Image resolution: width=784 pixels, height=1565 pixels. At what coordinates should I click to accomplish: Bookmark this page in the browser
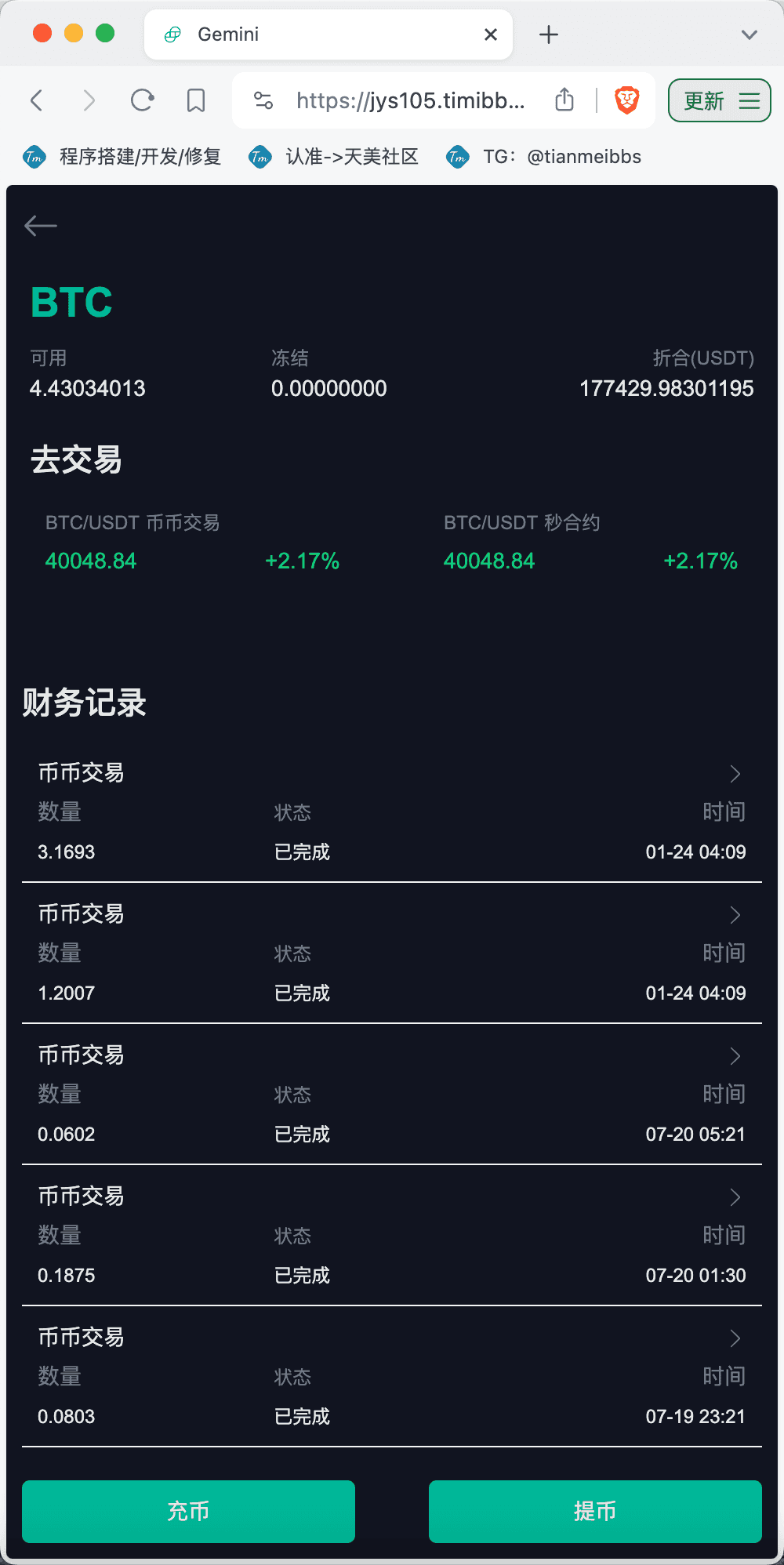(196, 100)
